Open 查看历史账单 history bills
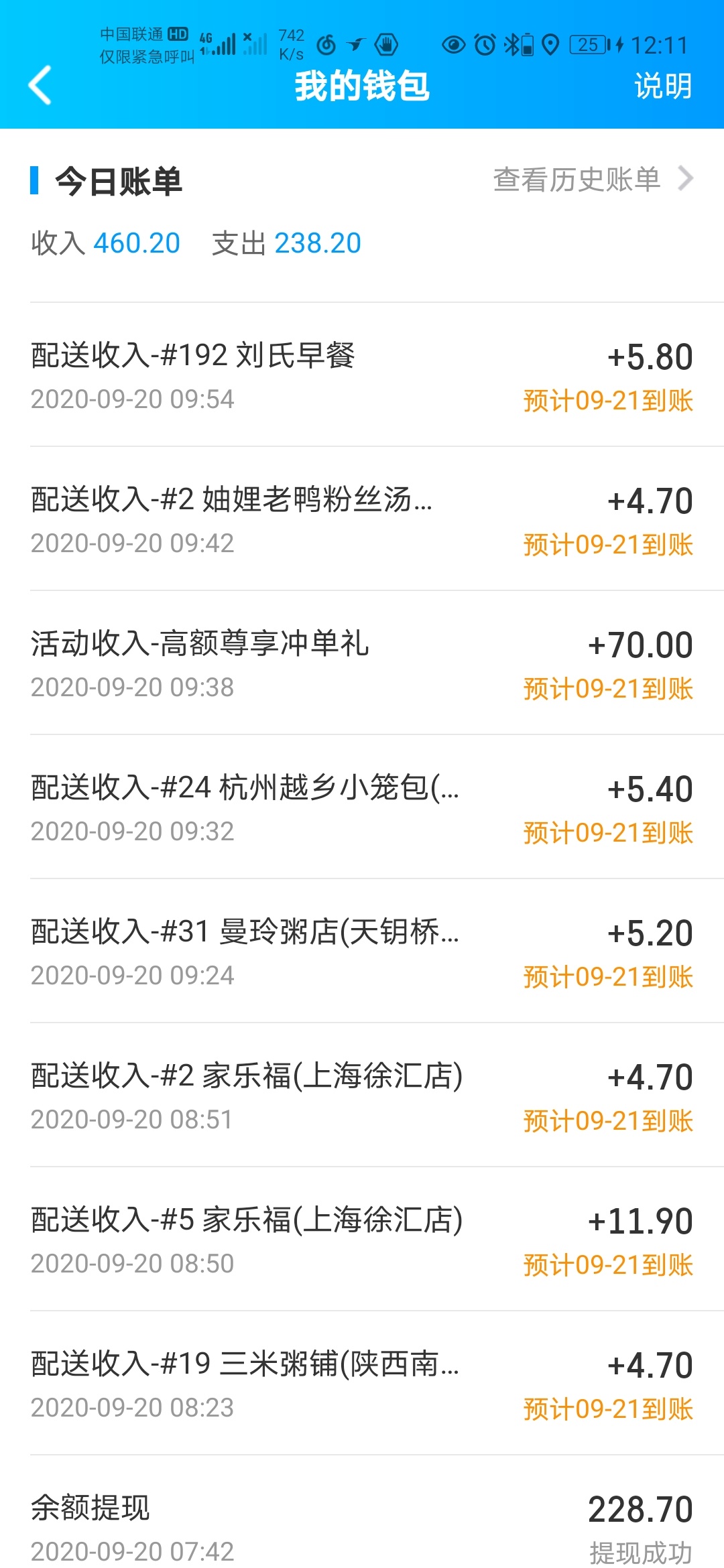 tap(593, 179)
